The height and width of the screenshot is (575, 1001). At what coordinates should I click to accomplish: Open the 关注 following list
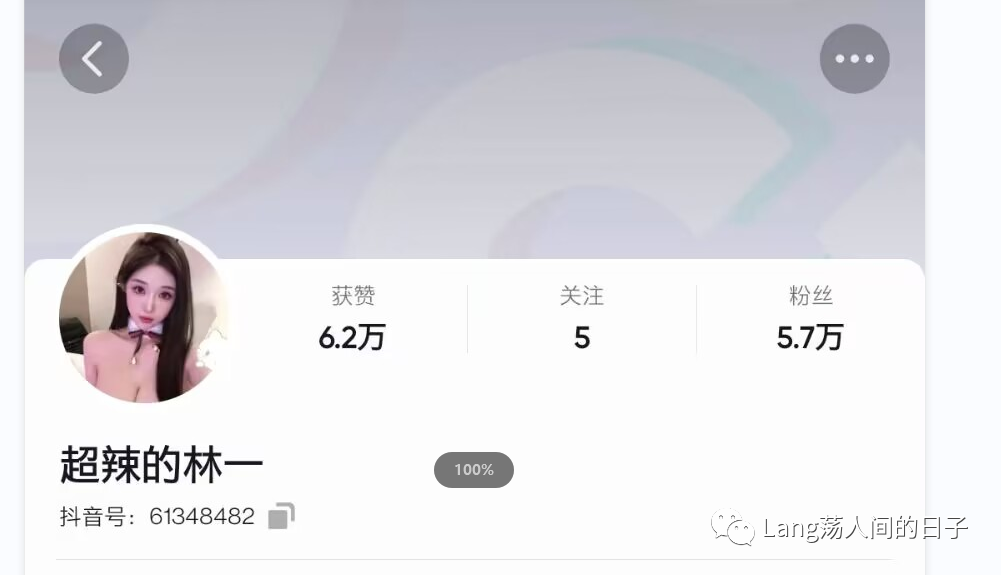pyautogui.click(x=581, y=319)
